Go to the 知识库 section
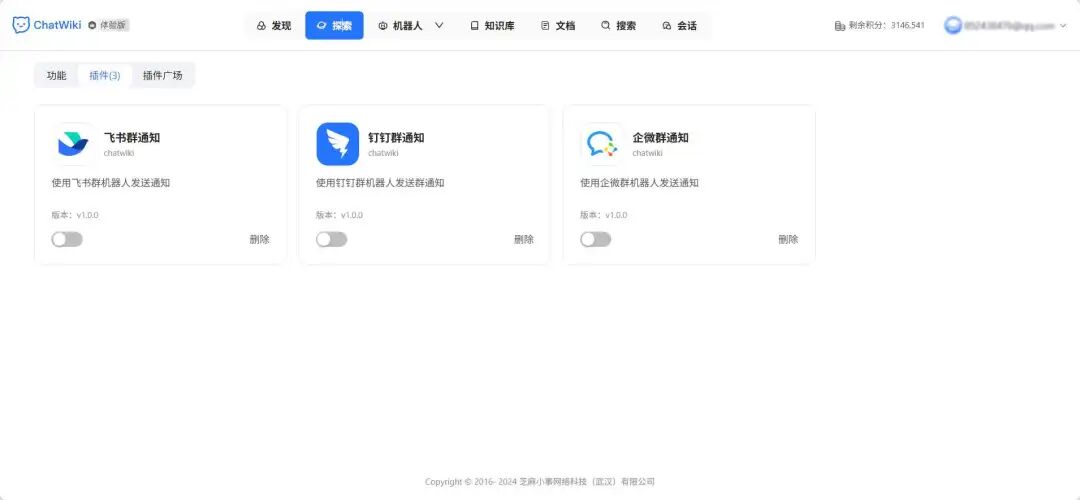This screenshot has height=500, width=1080. coord(492,26)
